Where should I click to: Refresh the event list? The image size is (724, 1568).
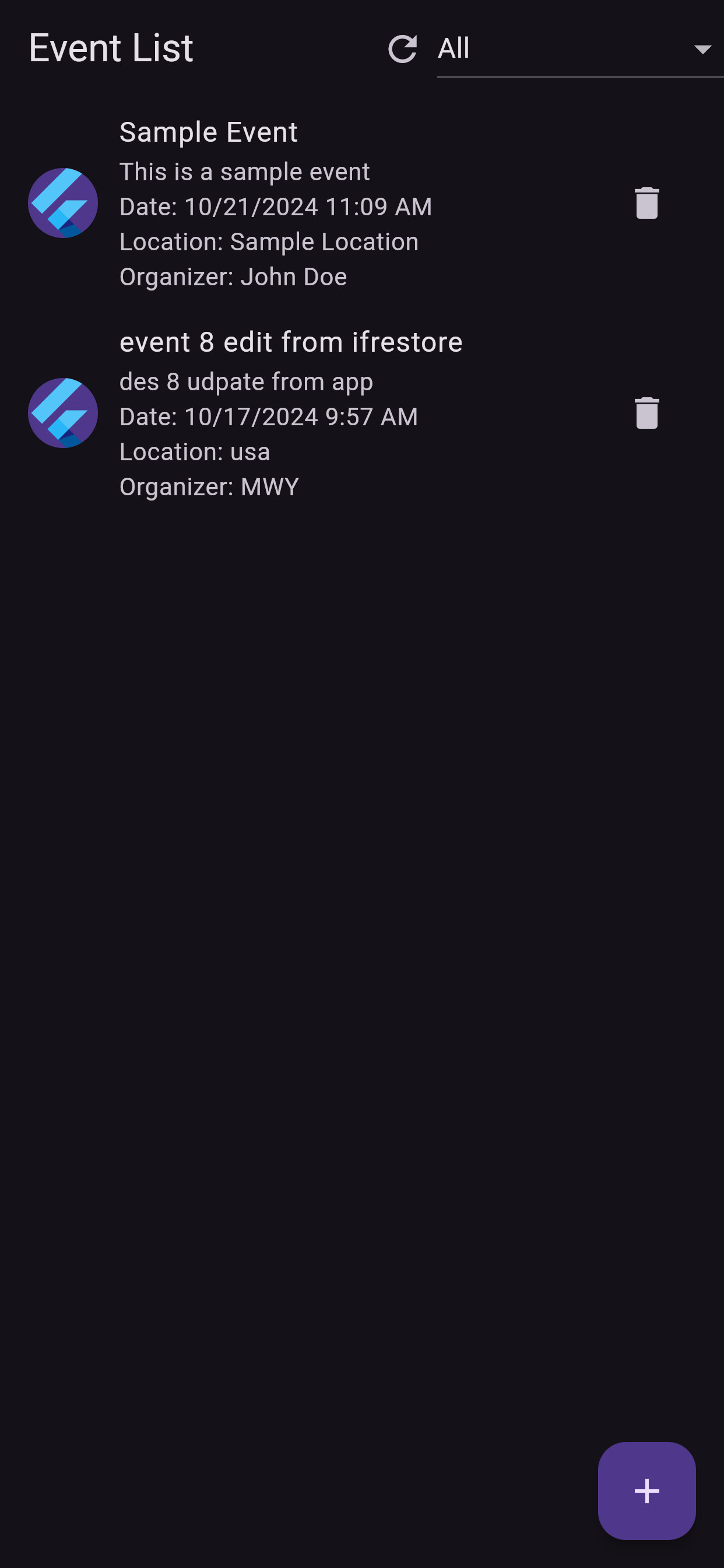click(x=402, y=48)
